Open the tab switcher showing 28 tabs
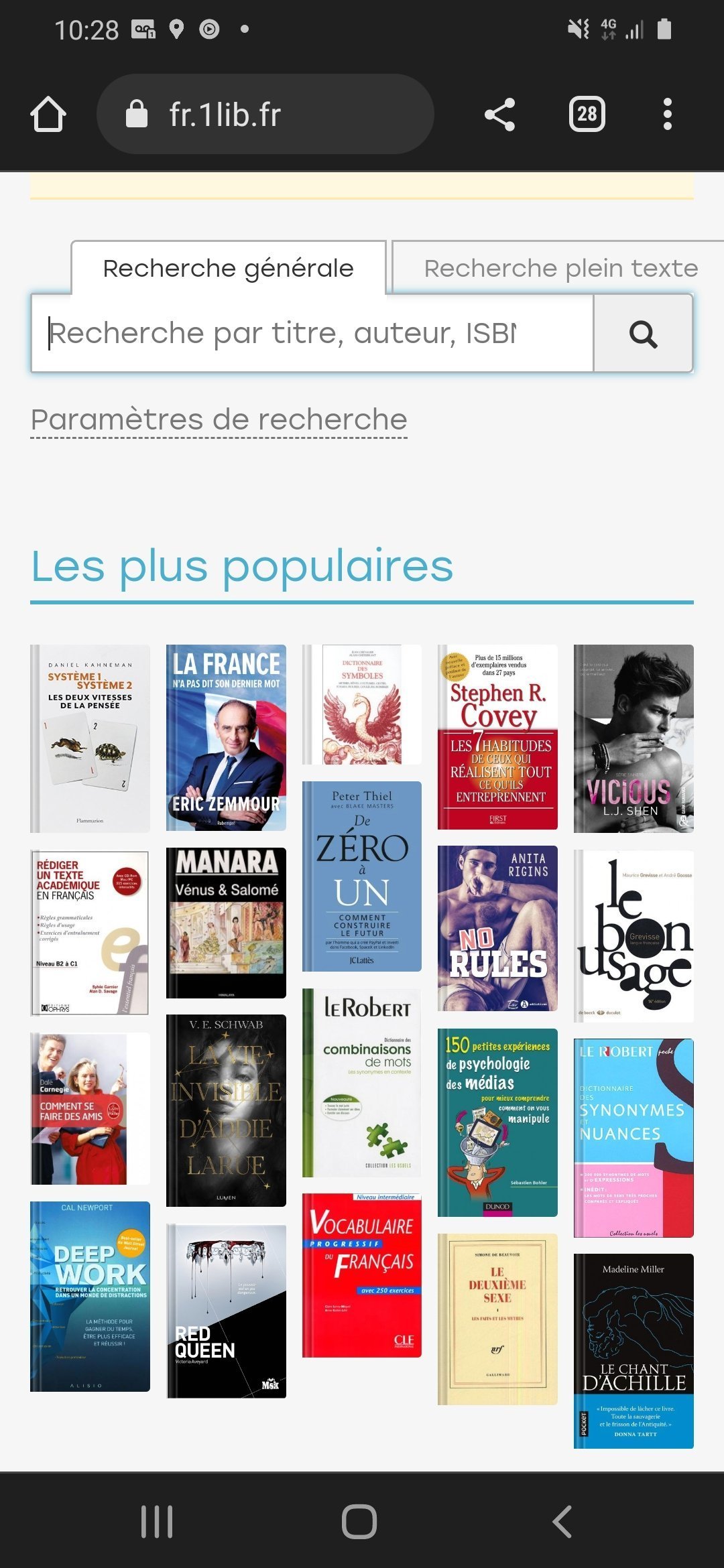The width and height of the screenshot is (724, 1568). pyautogui.click(x=587, y=115)
